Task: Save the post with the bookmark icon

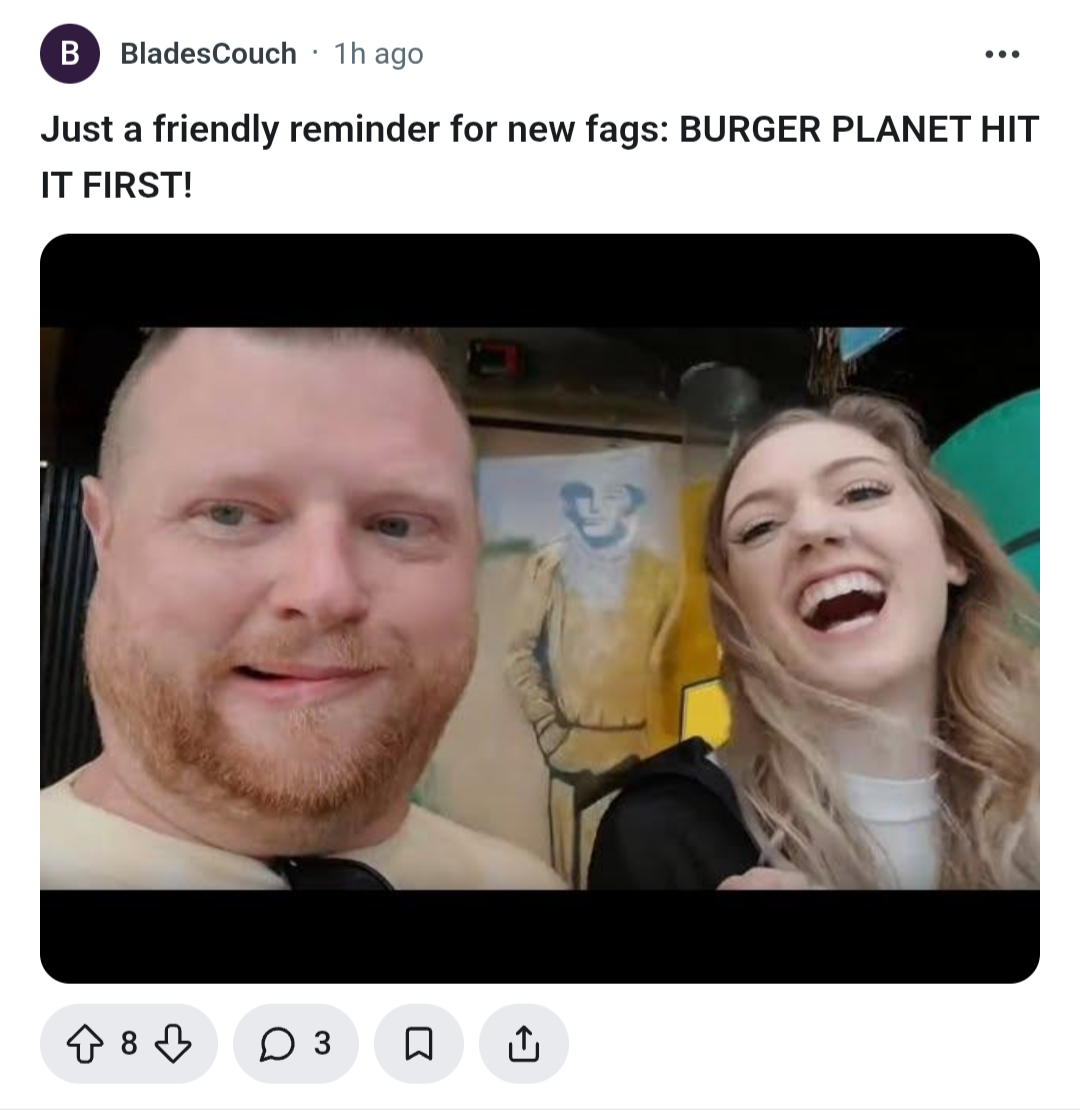Action: (x=419, y=1044)
